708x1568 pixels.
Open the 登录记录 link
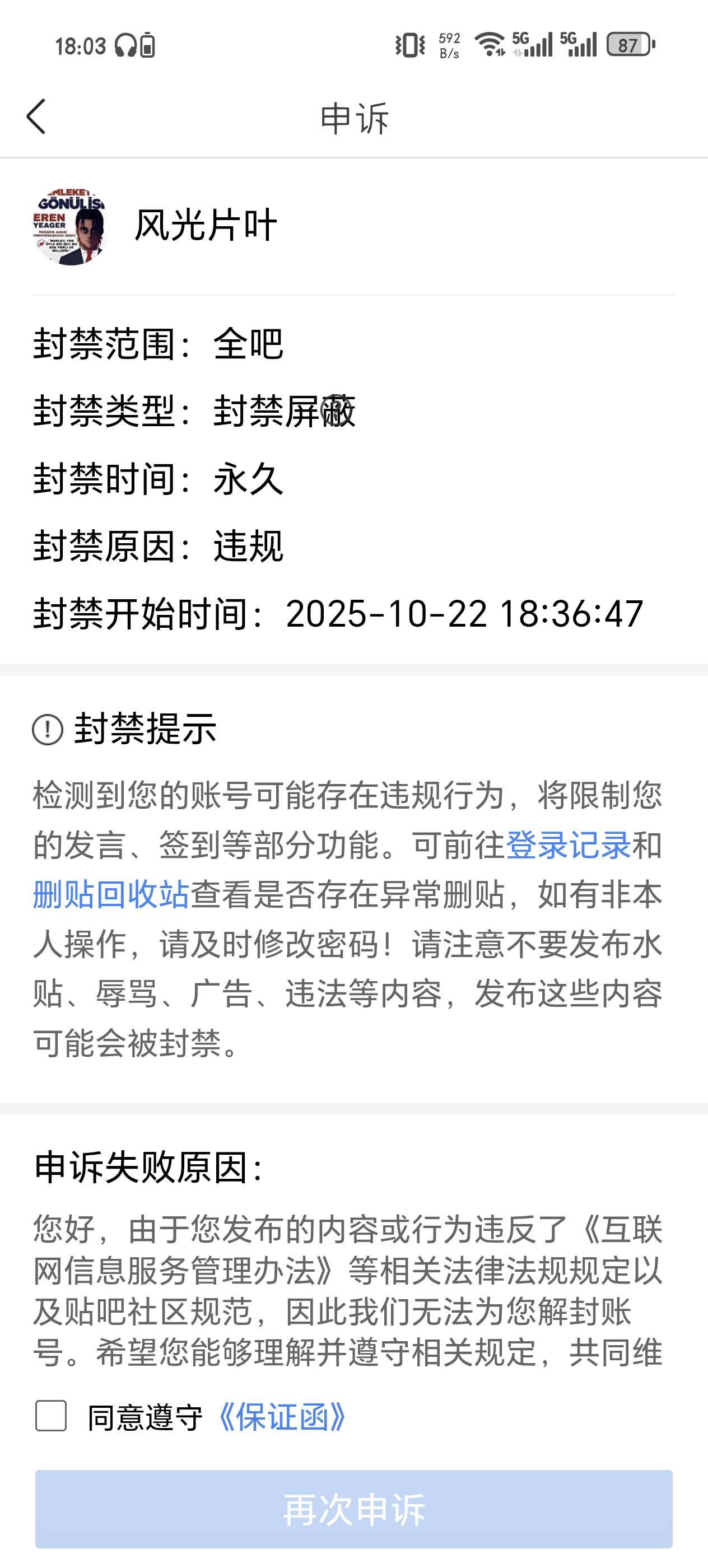point(568,845)
